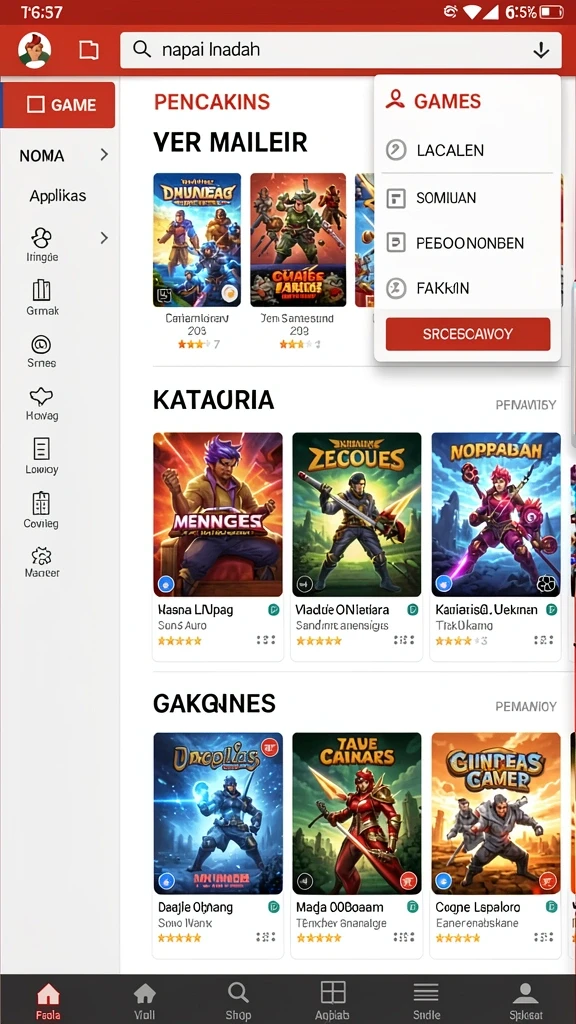Switch to the Shop tab

(x=238, y=1000)
